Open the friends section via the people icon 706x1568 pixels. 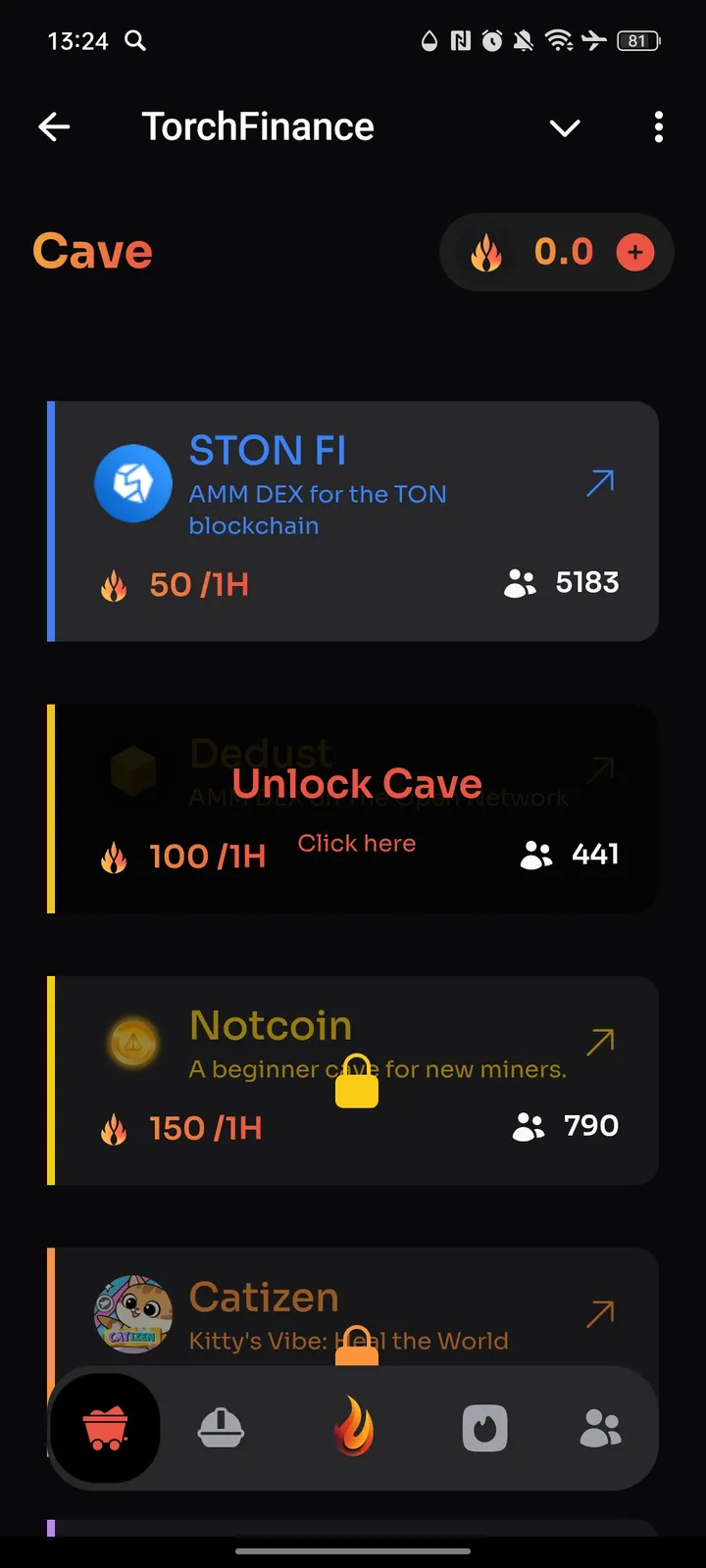(x=601, y=1428)
